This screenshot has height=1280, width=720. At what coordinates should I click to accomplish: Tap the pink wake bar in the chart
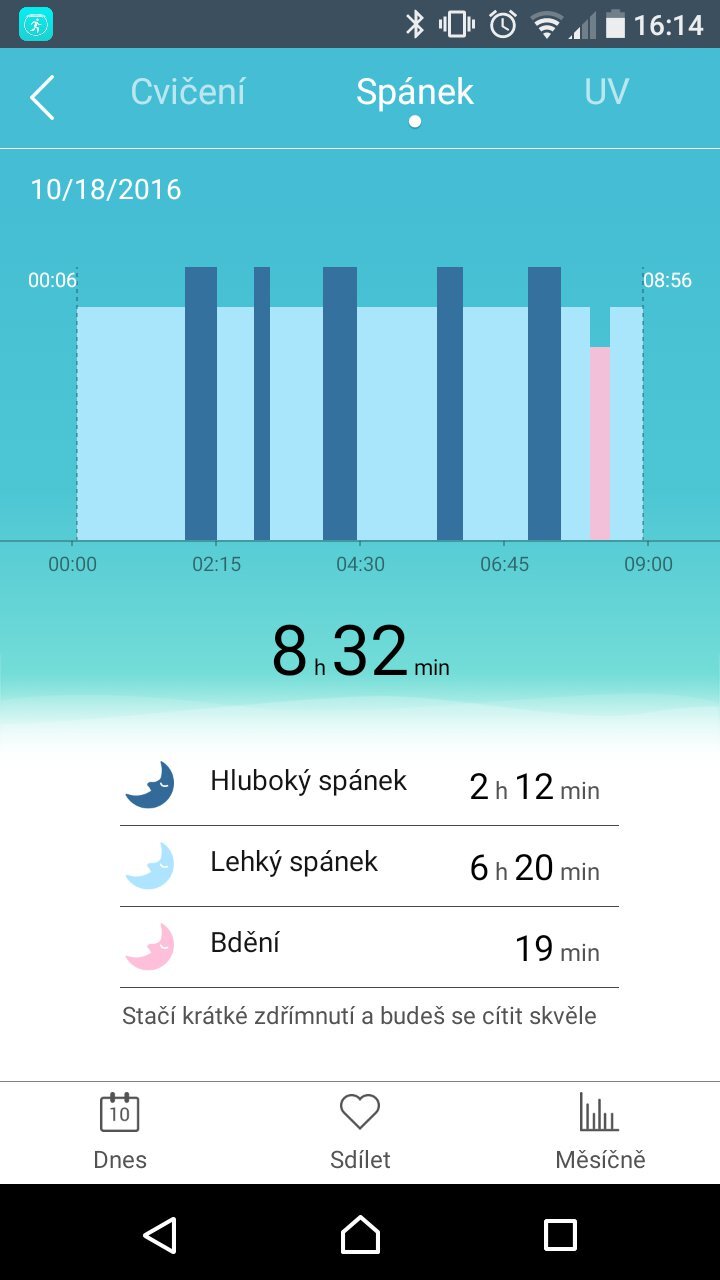click(601, 440)
